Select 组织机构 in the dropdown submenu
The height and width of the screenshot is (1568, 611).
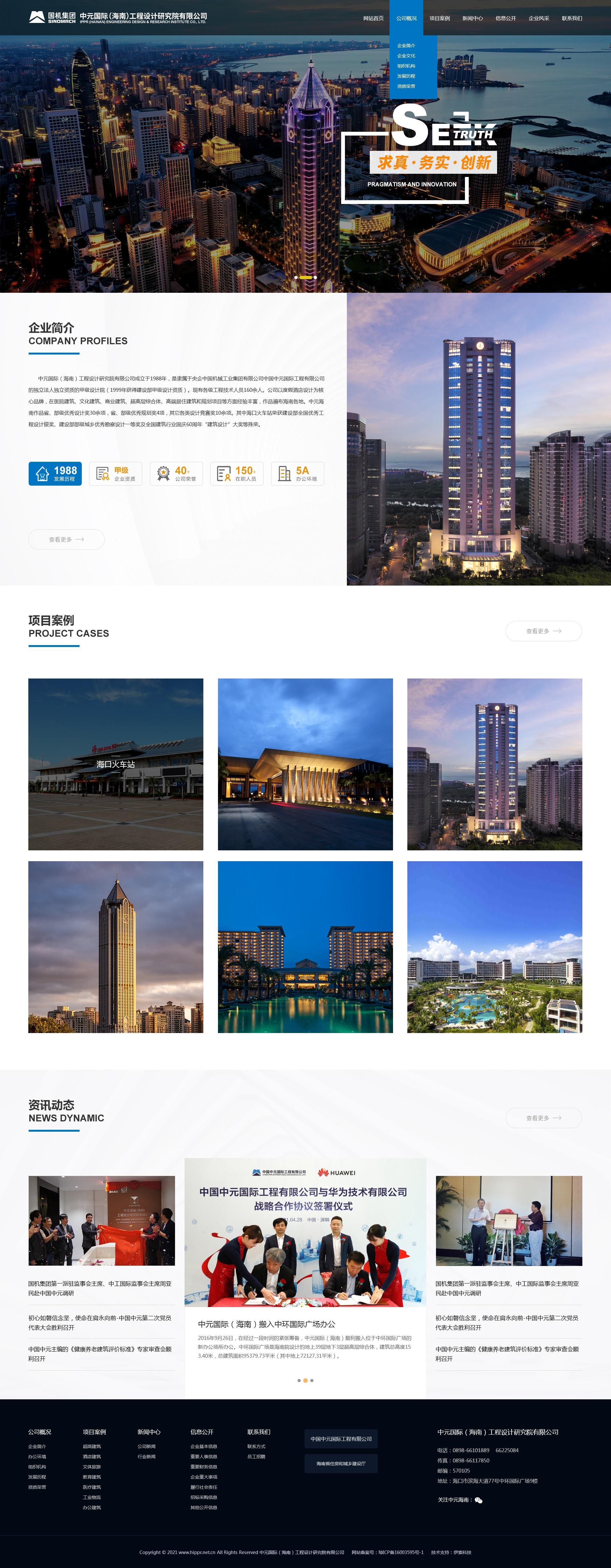click(x=406, y=66)
